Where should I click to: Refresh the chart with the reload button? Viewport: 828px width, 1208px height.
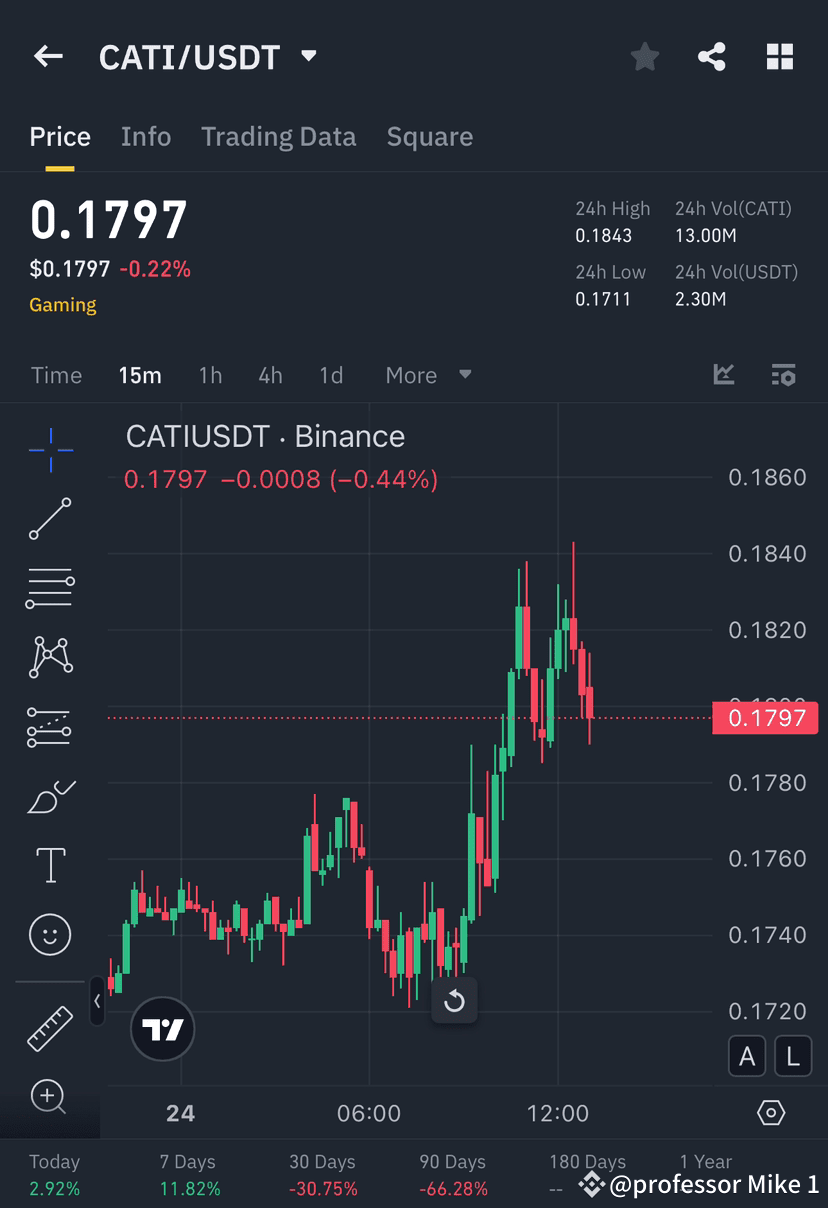[454, 1001]
